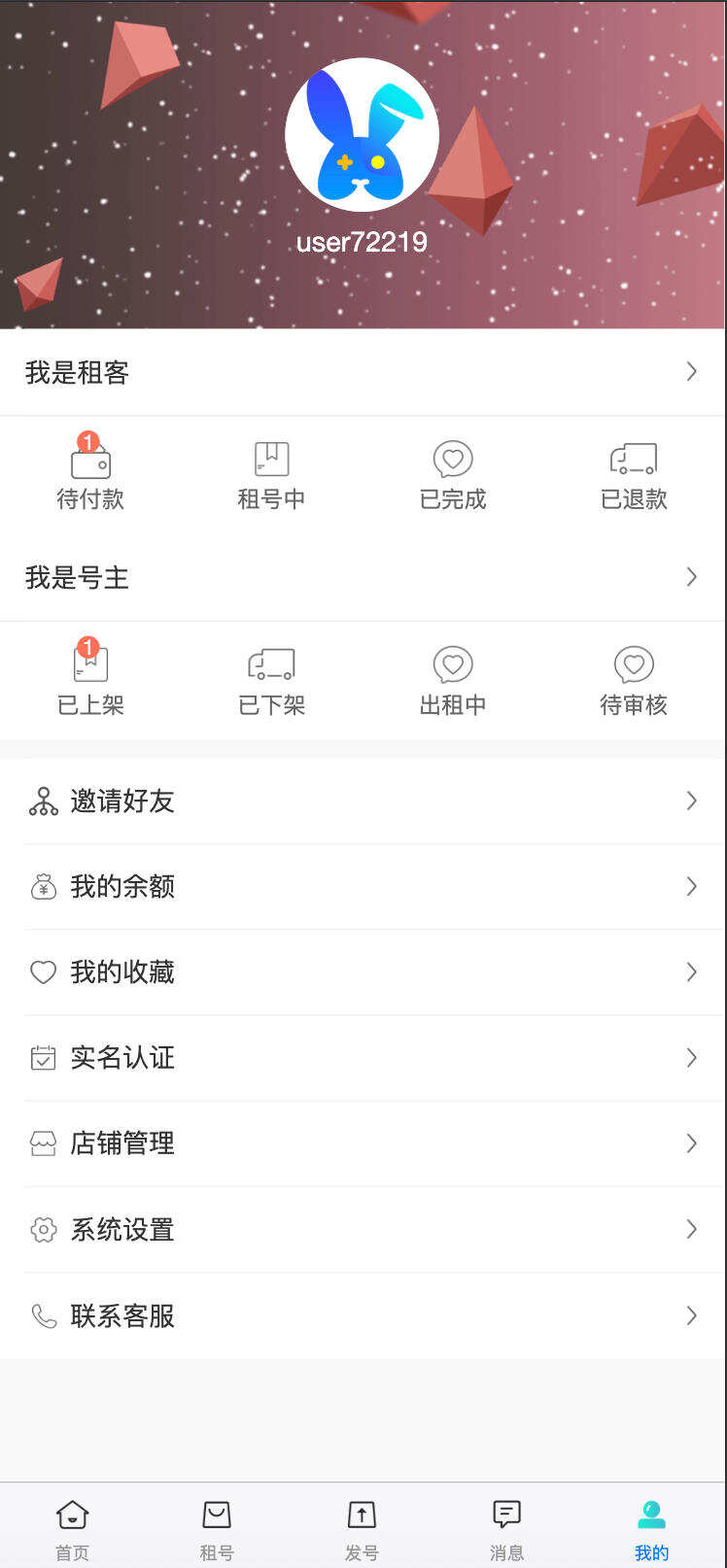Click the user72219 profile avatar
The height and width of the screenshot is (1568, 727).
point(362,136)
